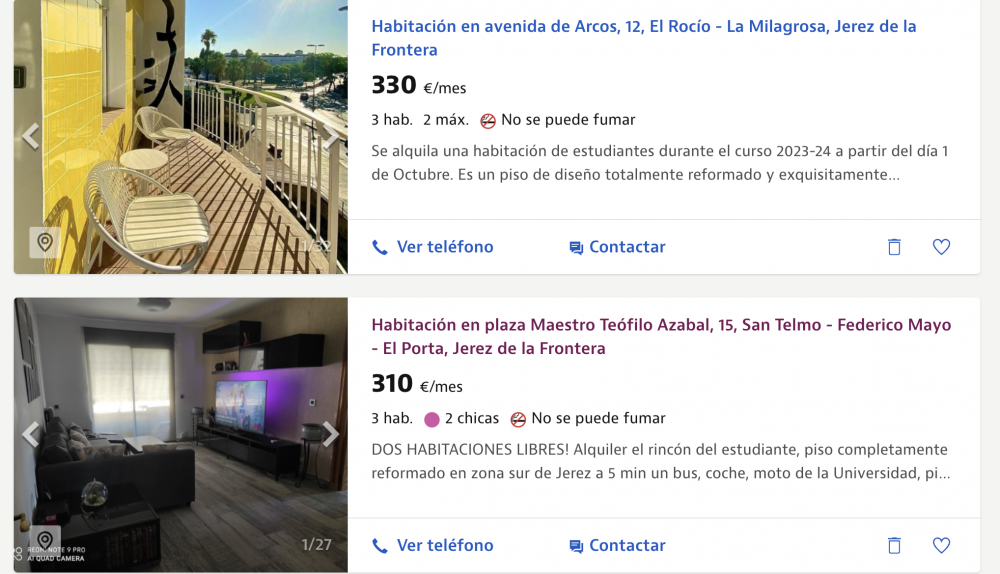Show phone number for avenida de Arcos room
This screenshot has width=1000, height=574.
(x=433, y=247)
